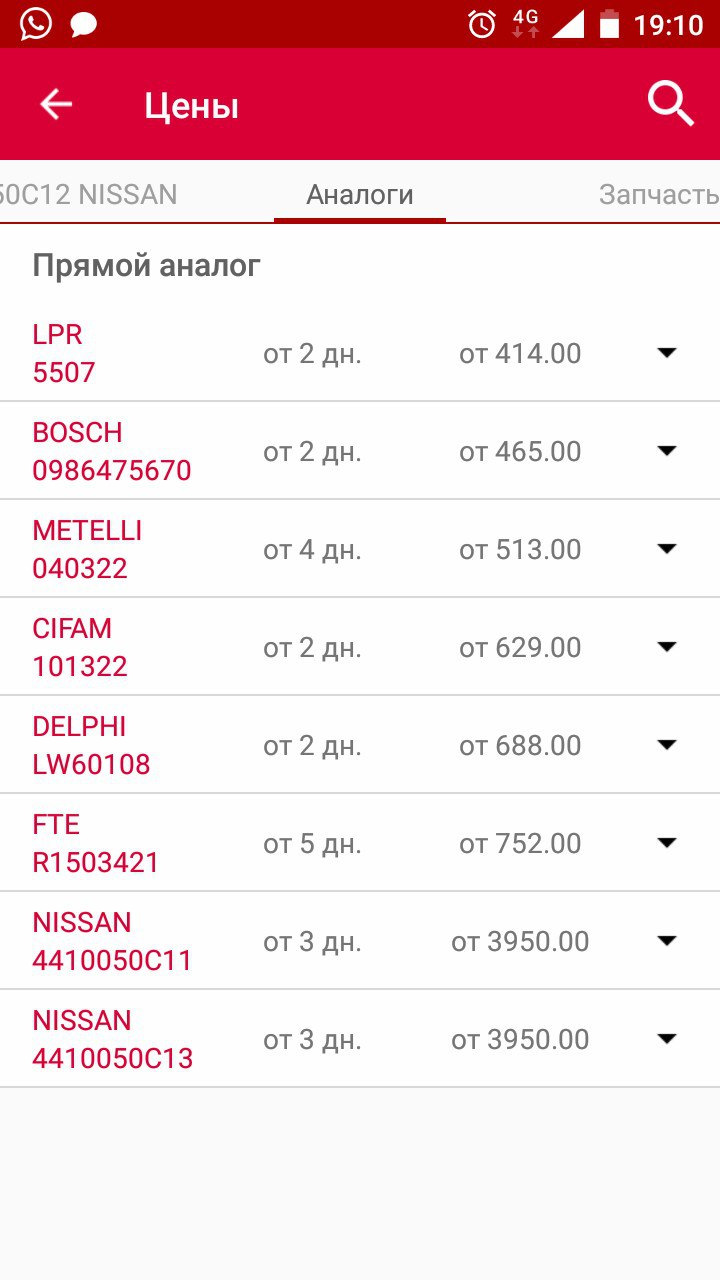Open the LPR 5507 offer row
720x1280 pixels.
coord(300,353)
